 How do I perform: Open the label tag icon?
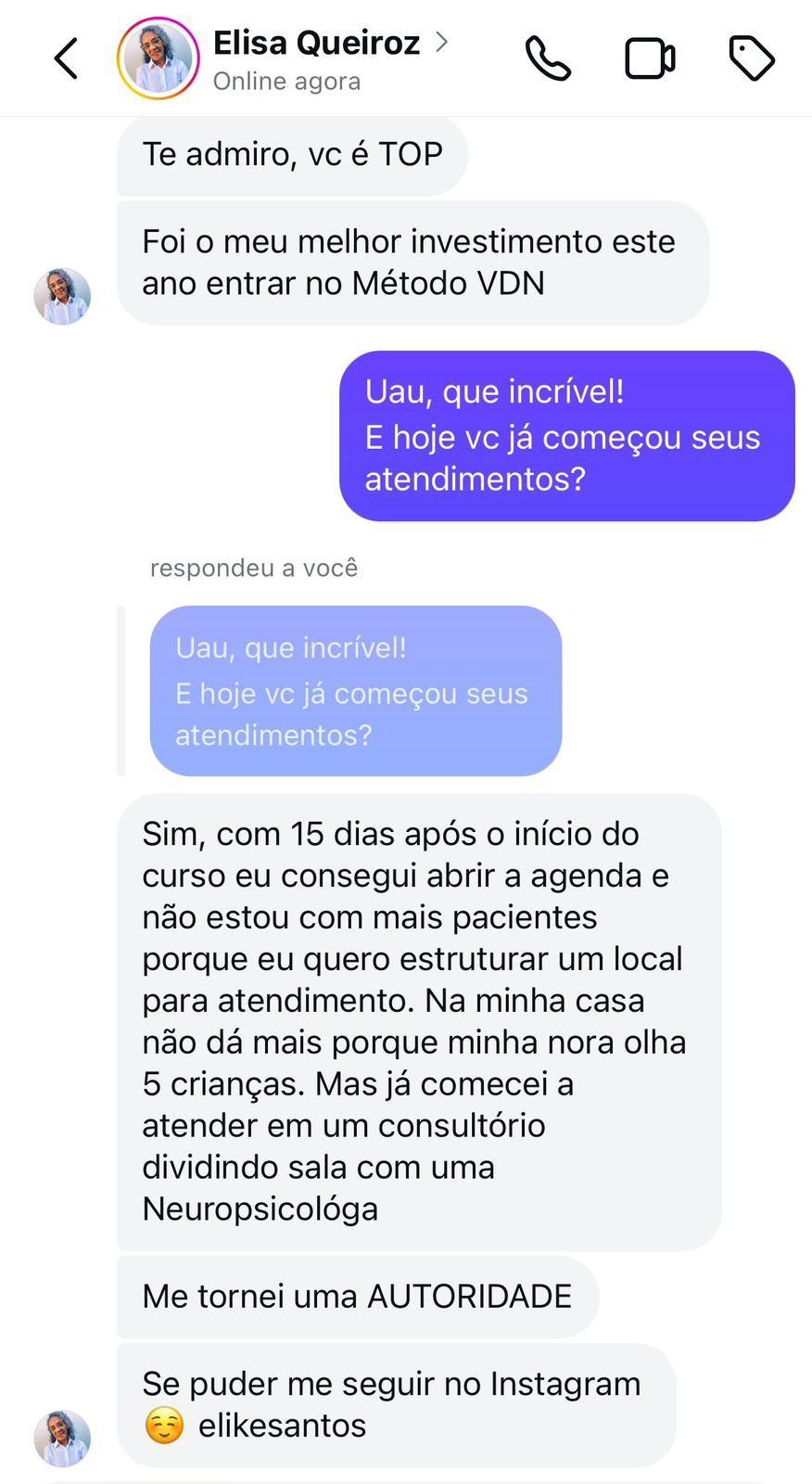751,58
